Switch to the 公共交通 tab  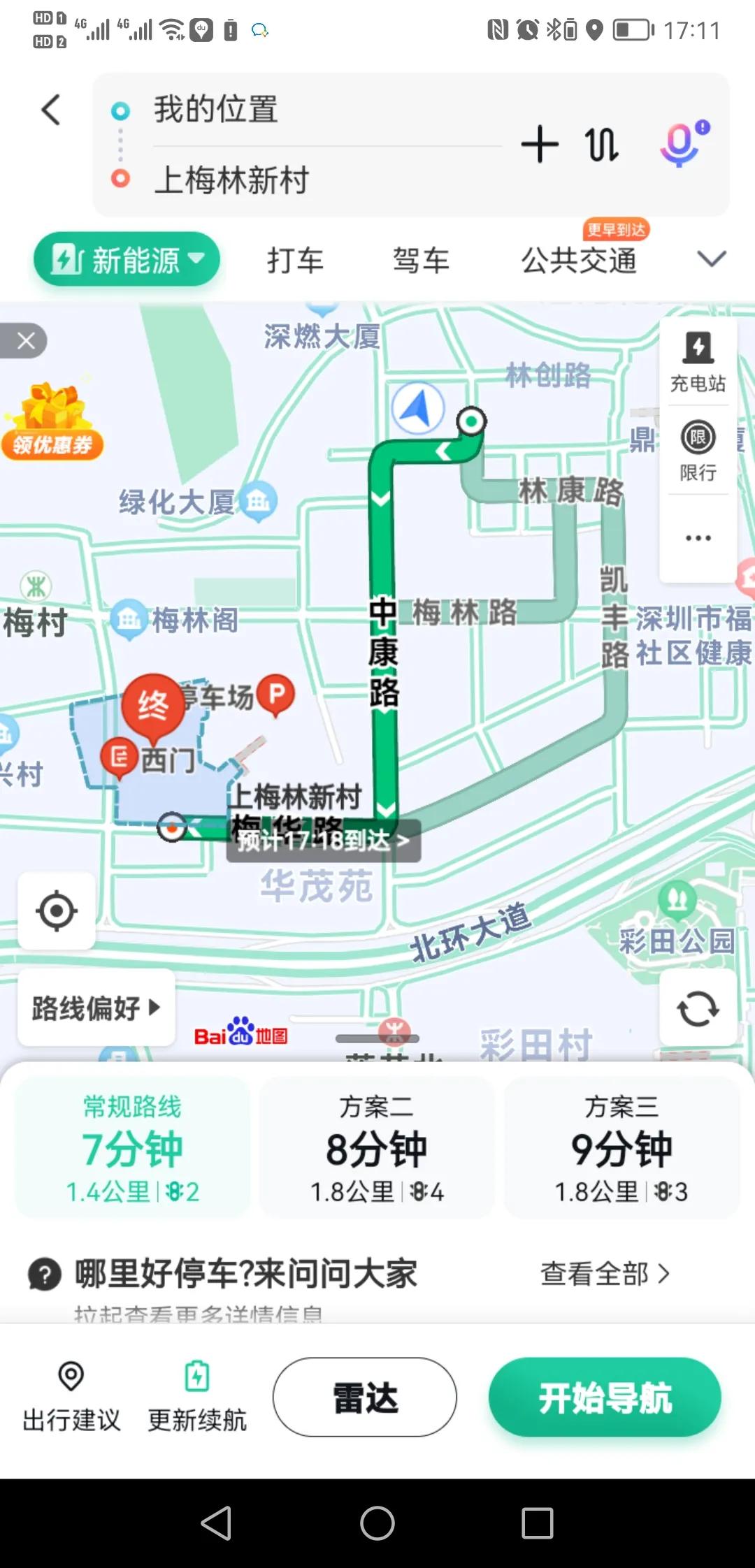(x=579, y=259)
